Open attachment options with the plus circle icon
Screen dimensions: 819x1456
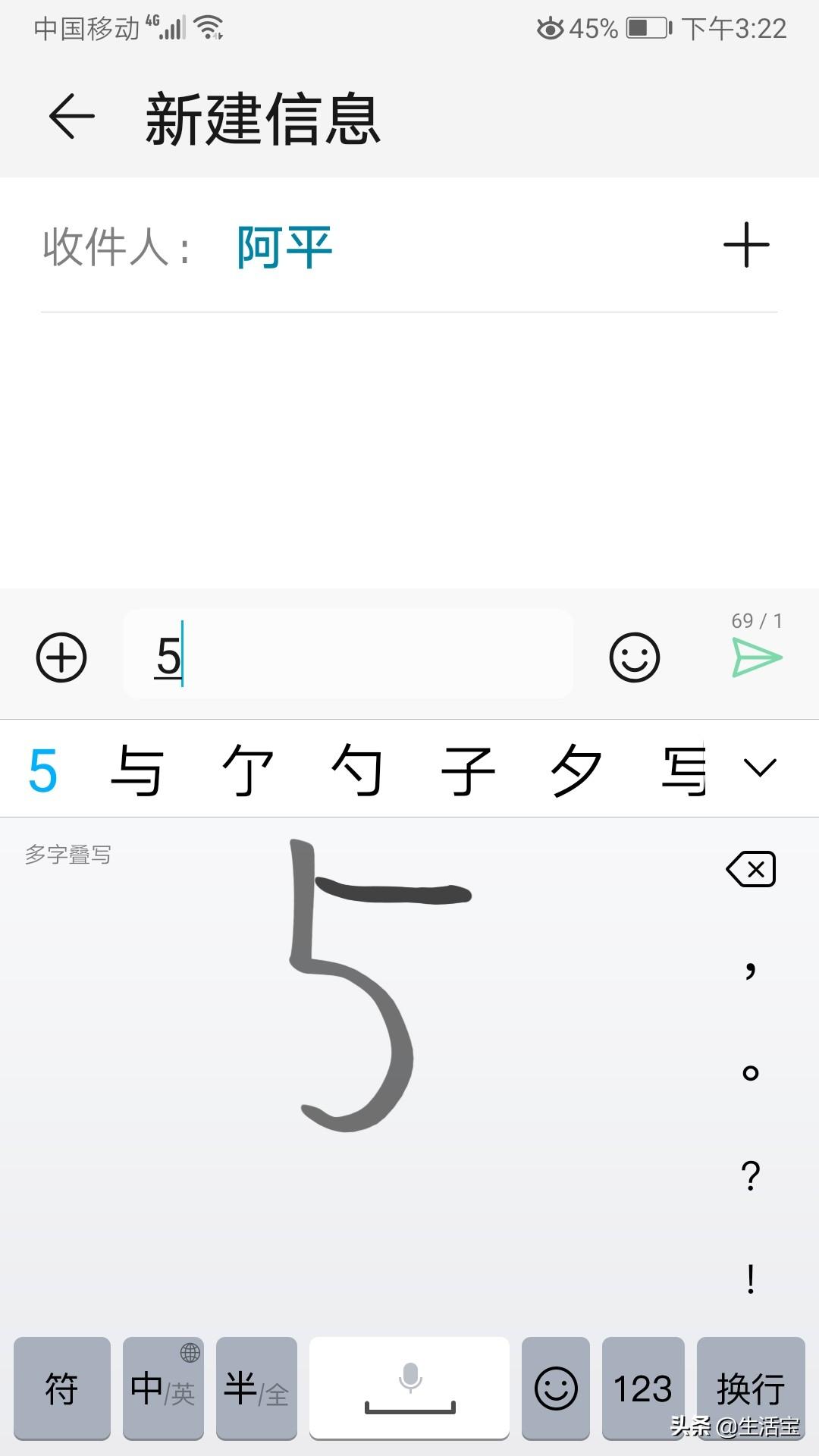(x=61, y=657)
